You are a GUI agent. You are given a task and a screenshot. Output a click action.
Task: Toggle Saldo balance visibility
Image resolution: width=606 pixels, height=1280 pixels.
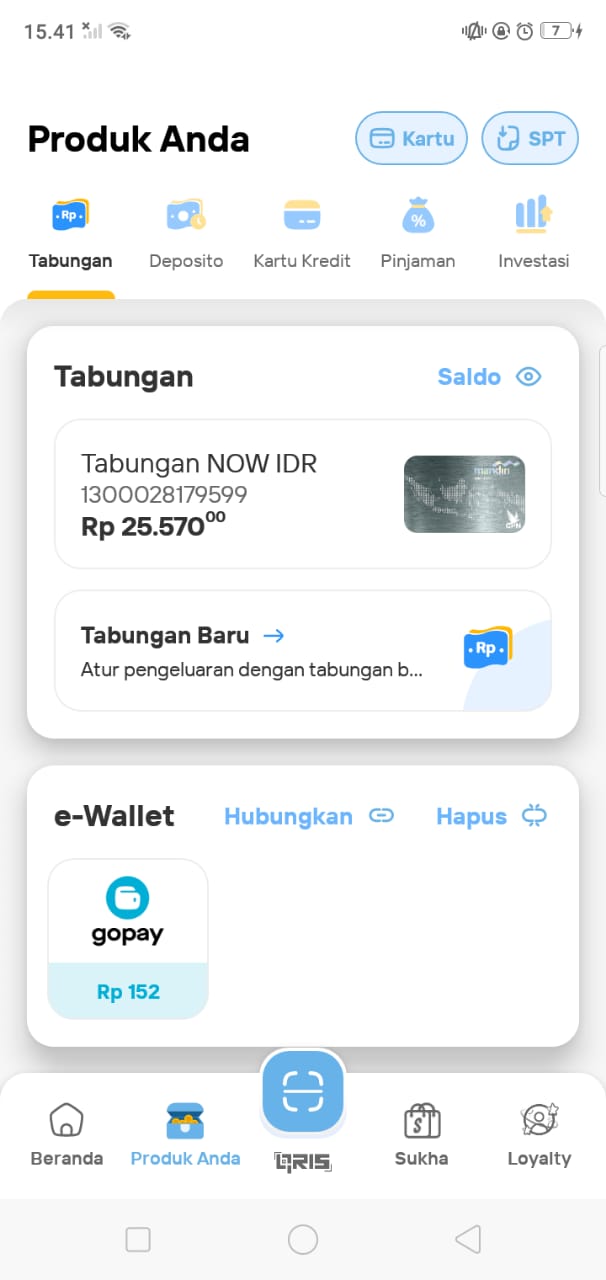(490, 377)
